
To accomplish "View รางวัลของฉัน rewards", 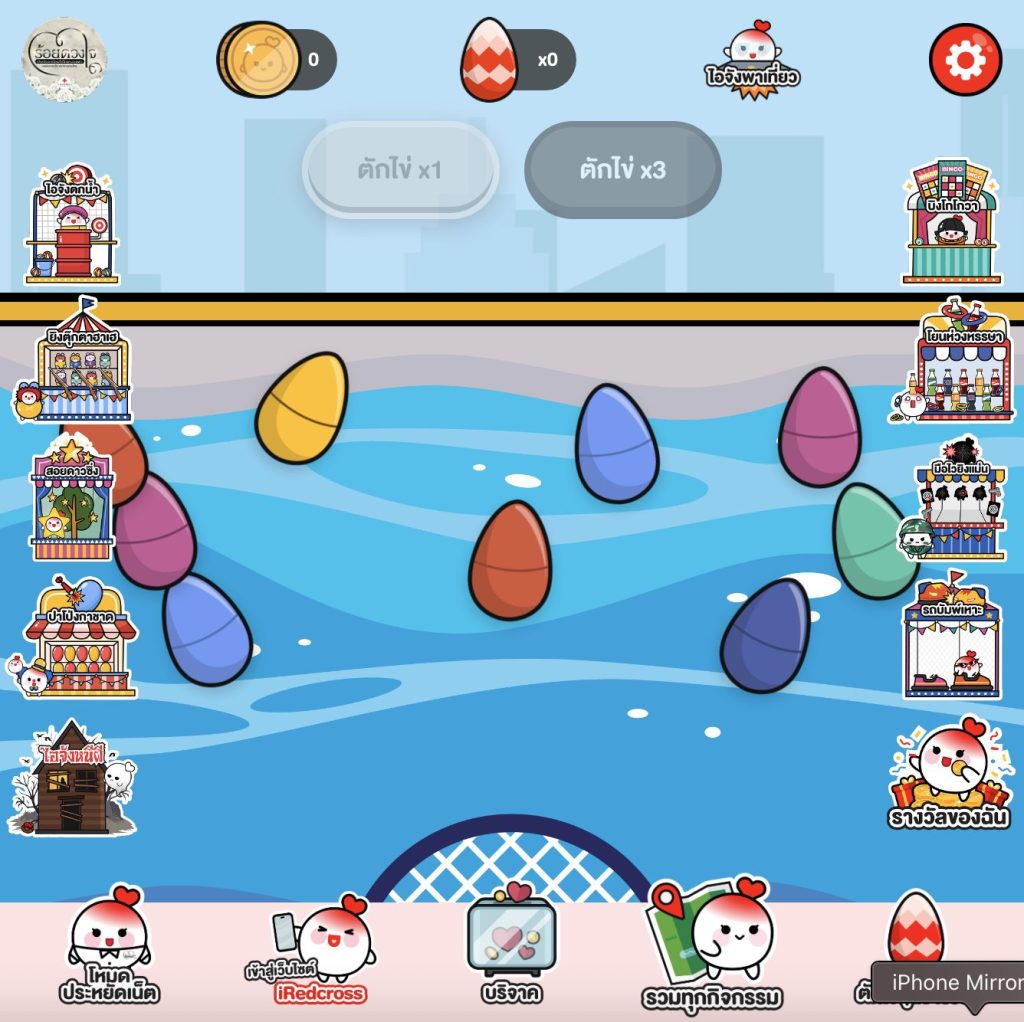I will [x=951, y=777].
